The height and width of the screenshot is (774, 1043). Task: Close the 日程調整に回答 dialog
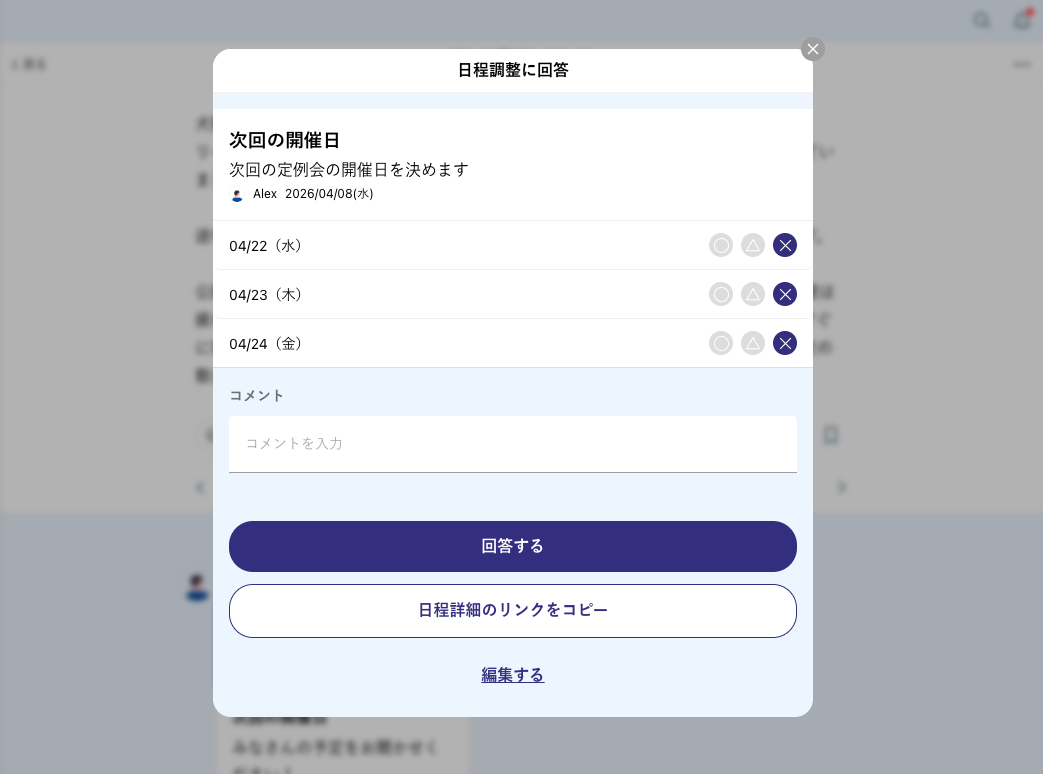[x=813, y=49]
